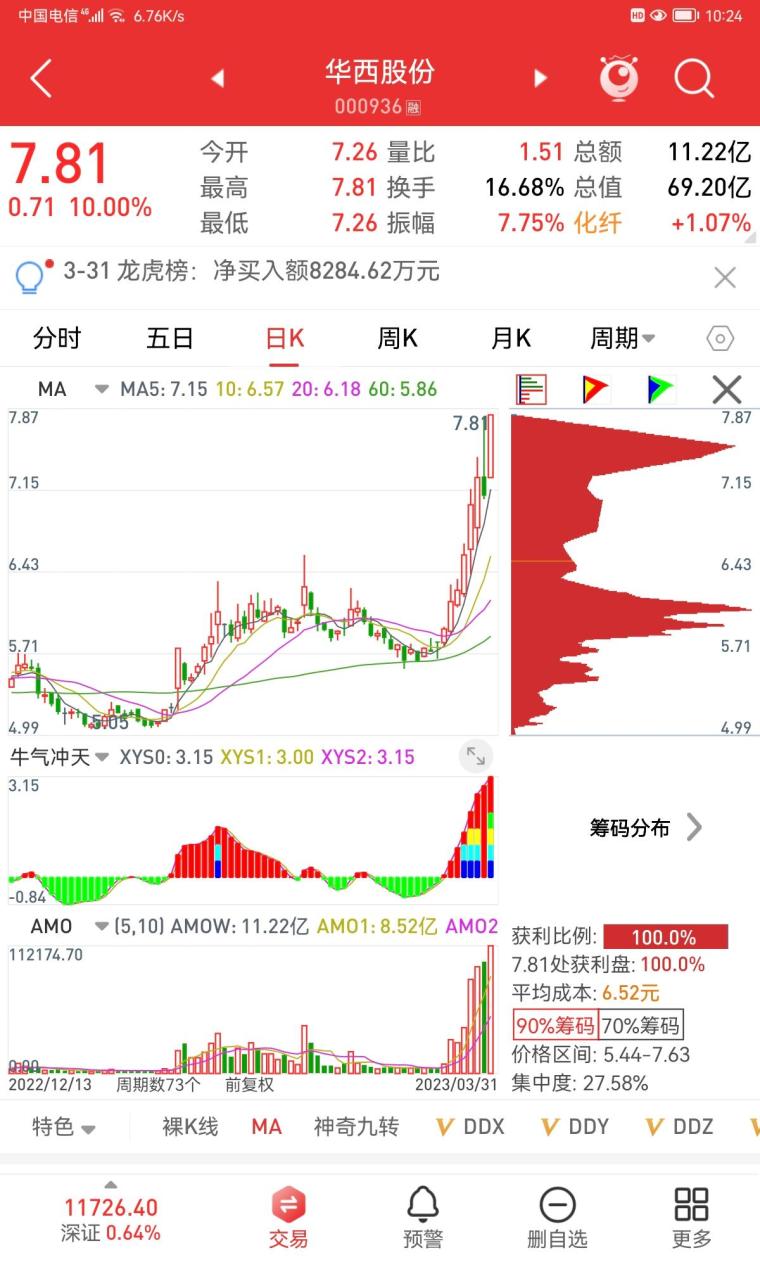Set a price alert with 预警
The height and width of the screenshot is (1267, 760).
tap(423, 1218)
